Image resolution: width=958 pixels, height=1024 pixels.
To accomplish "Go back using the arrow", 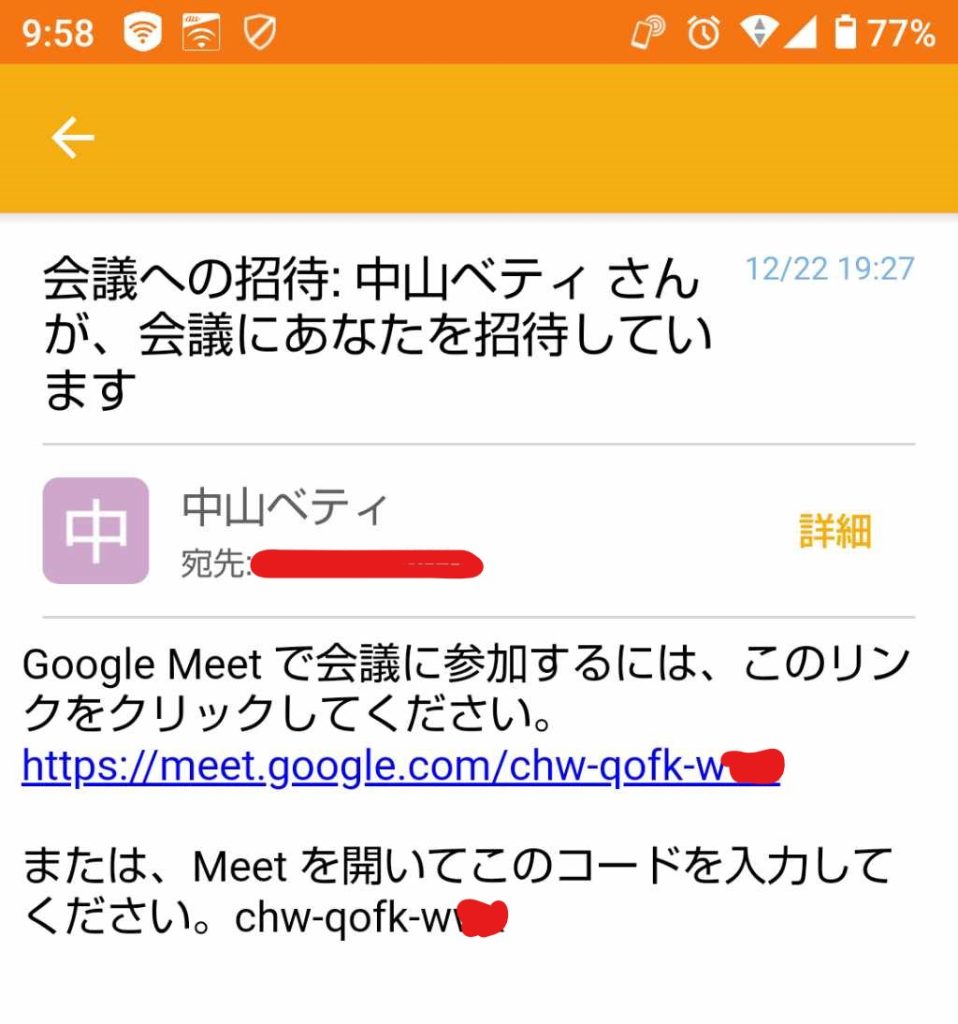I will point(73,138).
